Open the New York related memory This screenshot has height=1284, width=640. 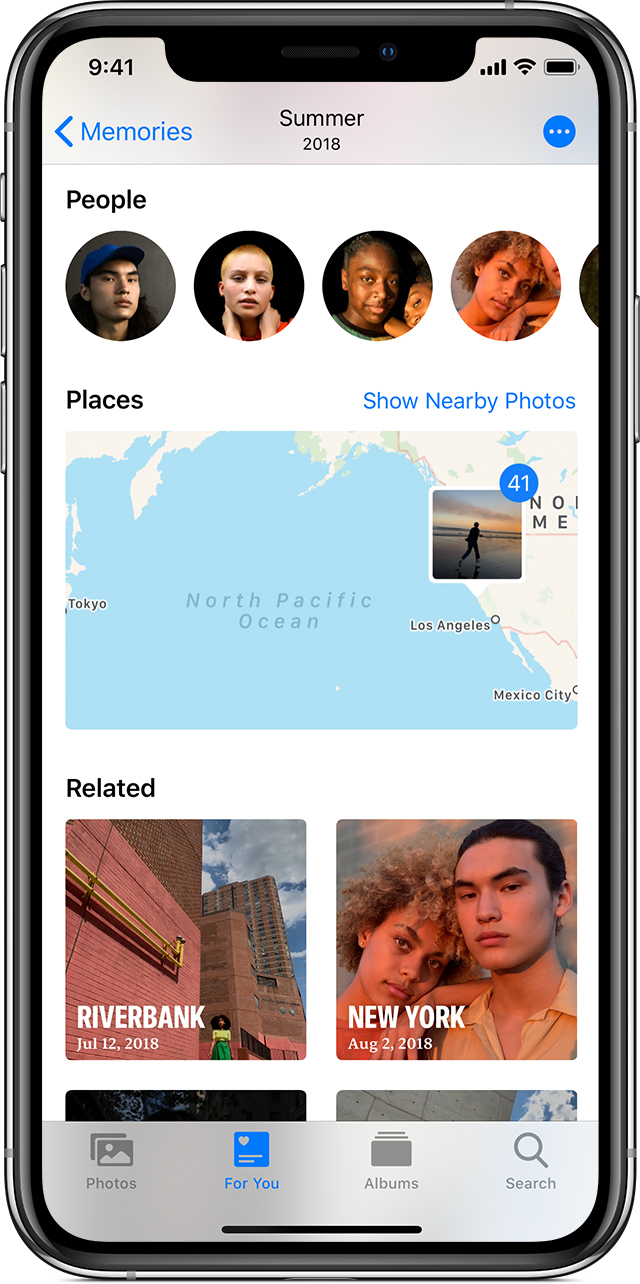(x=457, y=940)
